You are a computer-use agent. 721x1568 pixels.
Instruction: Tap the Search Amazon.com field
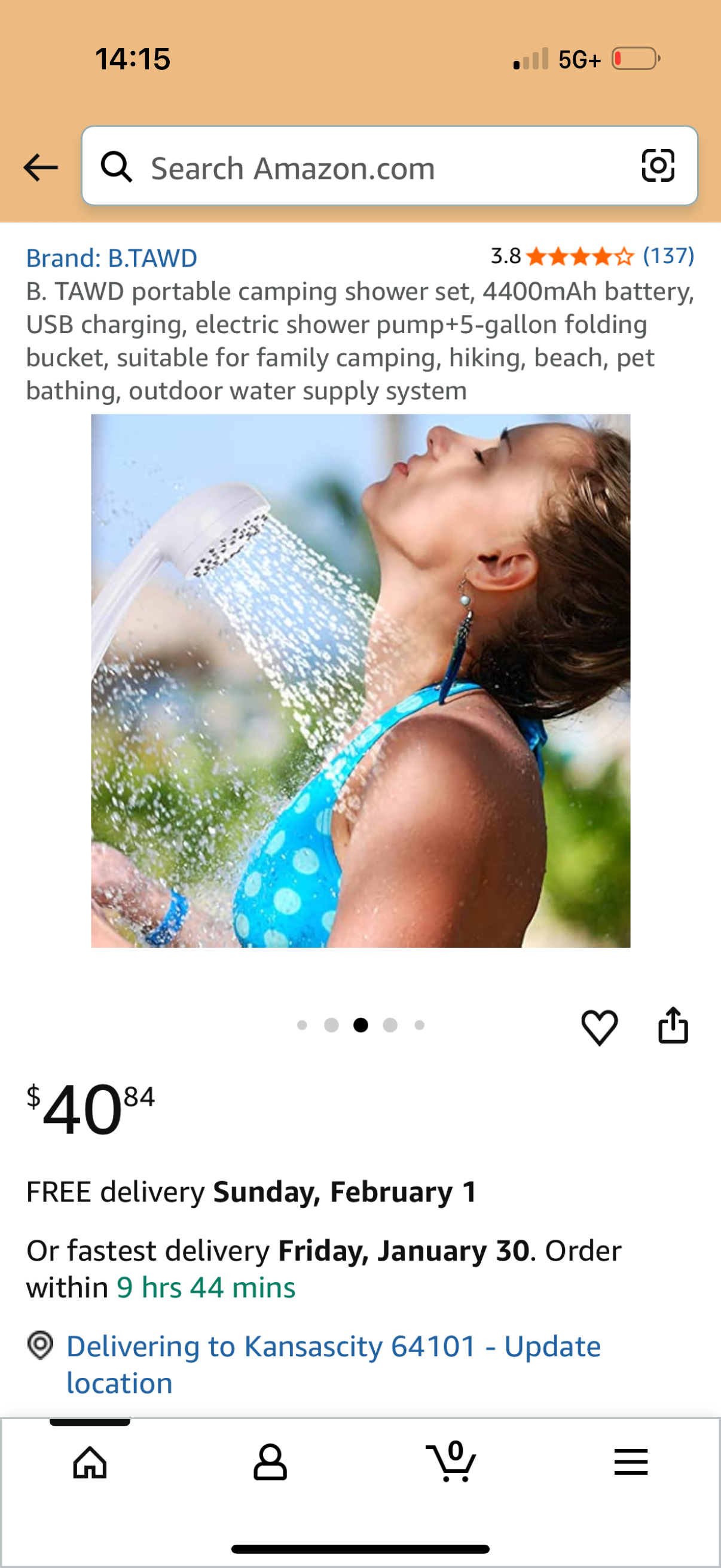pyautogui.click(x=365, y=167)
